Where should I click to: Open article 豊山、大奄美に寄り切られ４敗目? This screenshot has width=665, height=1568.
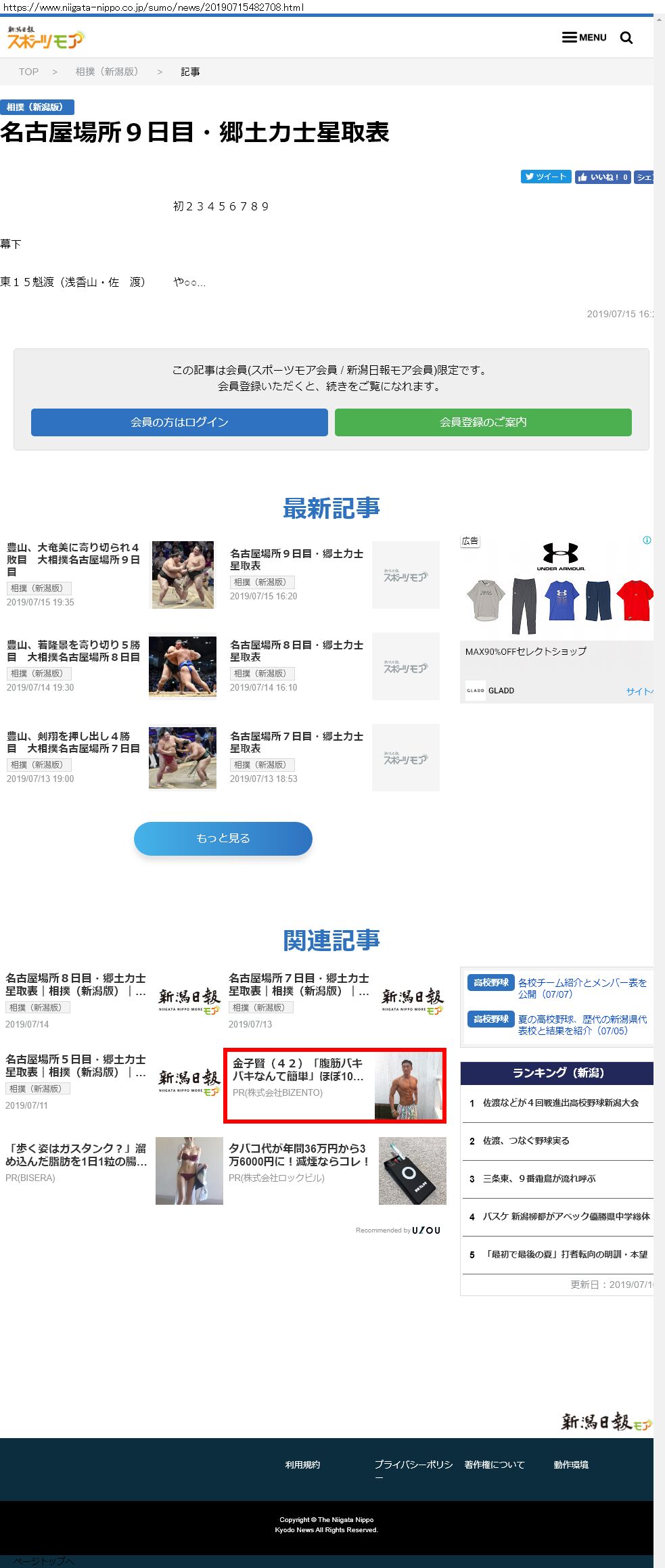[73, 559]
